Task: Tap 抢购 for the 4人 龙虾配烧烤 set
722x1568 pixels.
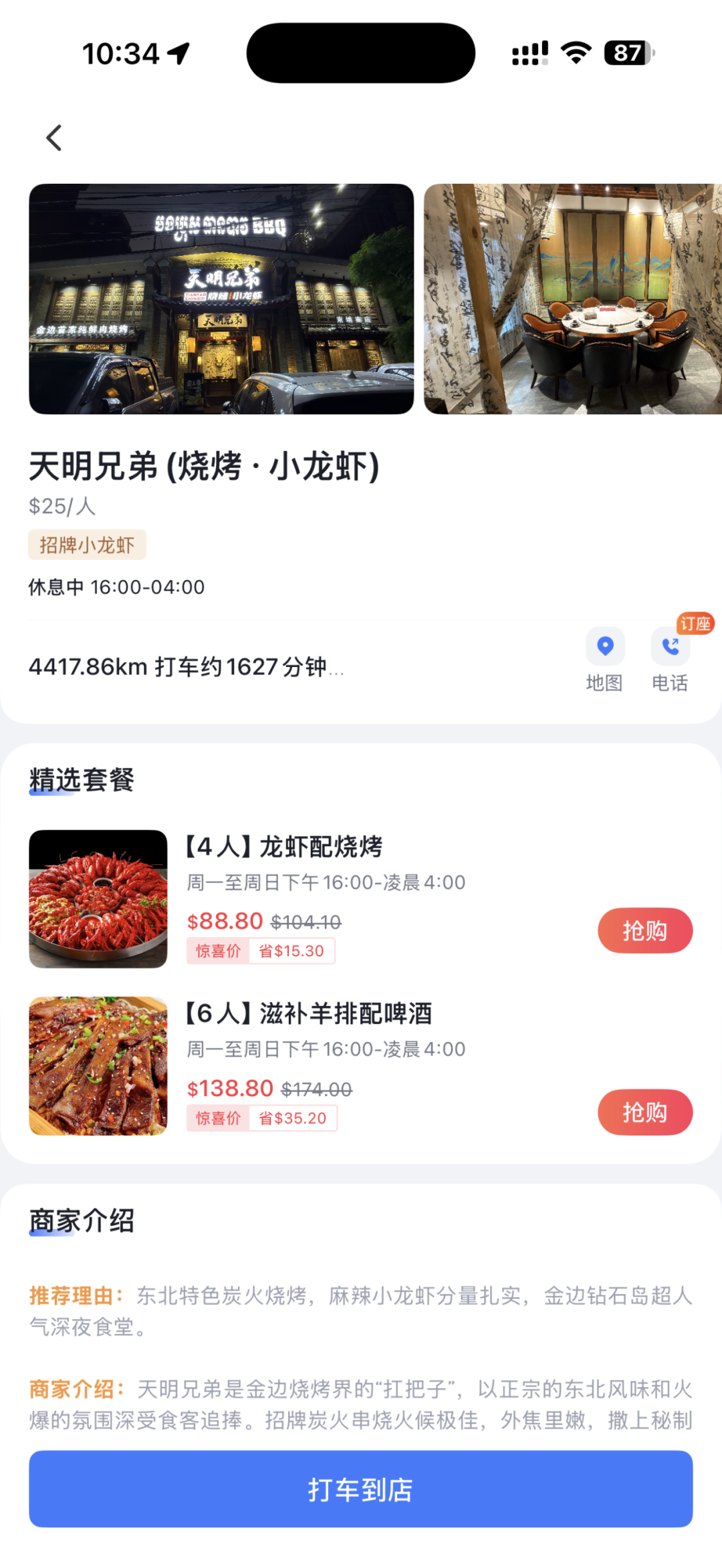Action: click(644, 930)
